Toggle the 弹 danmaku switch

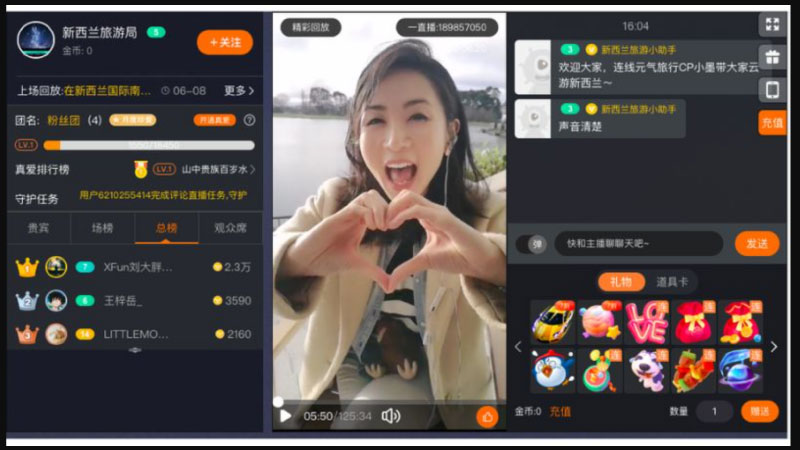pos(531,244)
